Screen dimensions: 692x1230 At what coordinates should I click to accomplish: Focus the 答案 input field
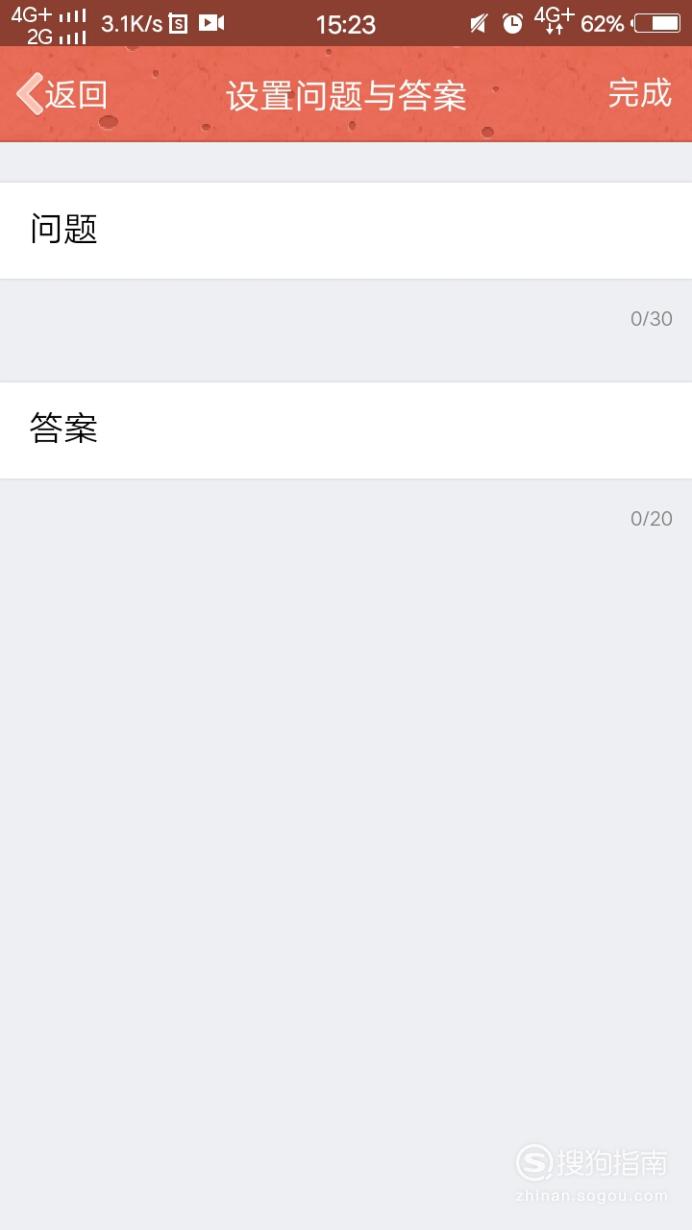tap(346, 431)
